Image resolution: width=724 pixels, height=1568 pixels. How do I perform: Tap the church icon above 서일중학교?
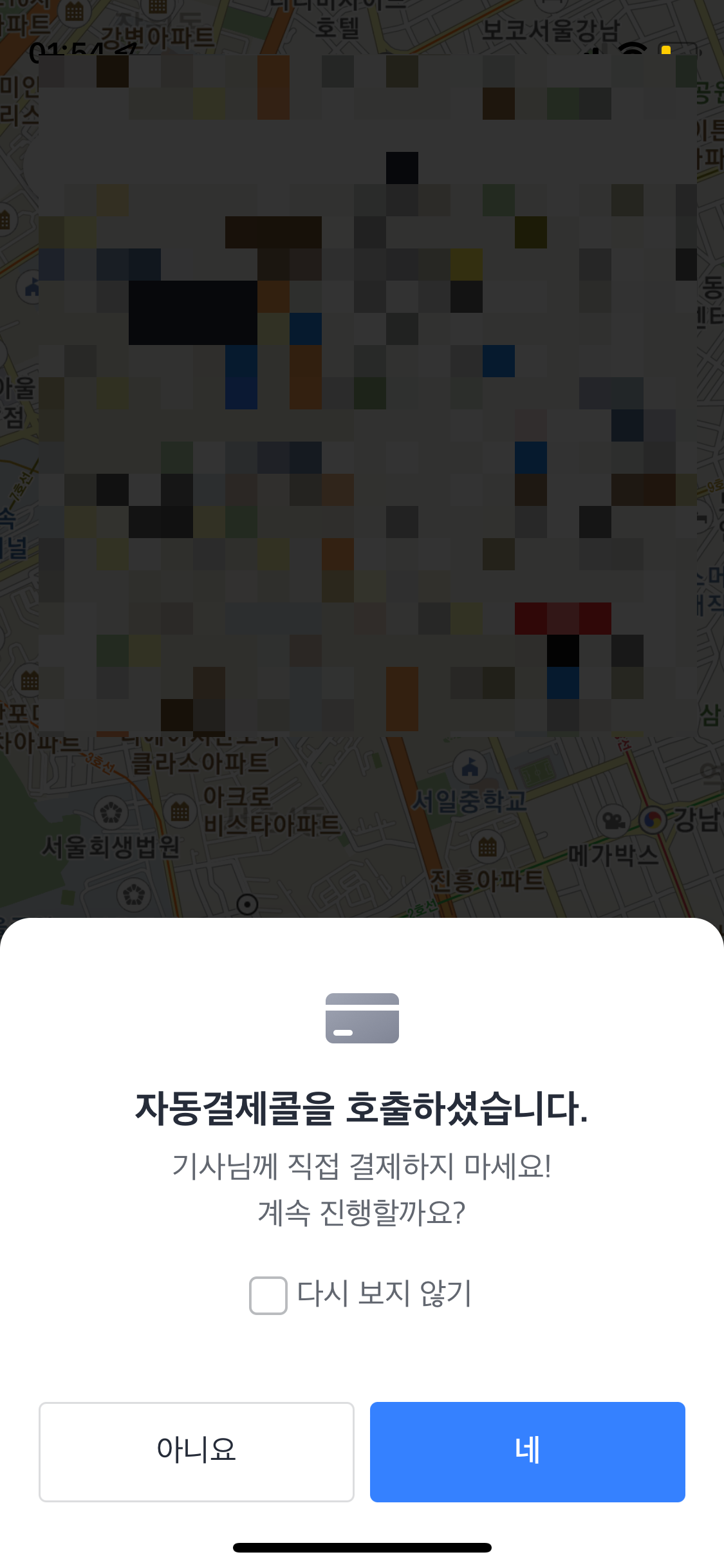pos(470,766)
